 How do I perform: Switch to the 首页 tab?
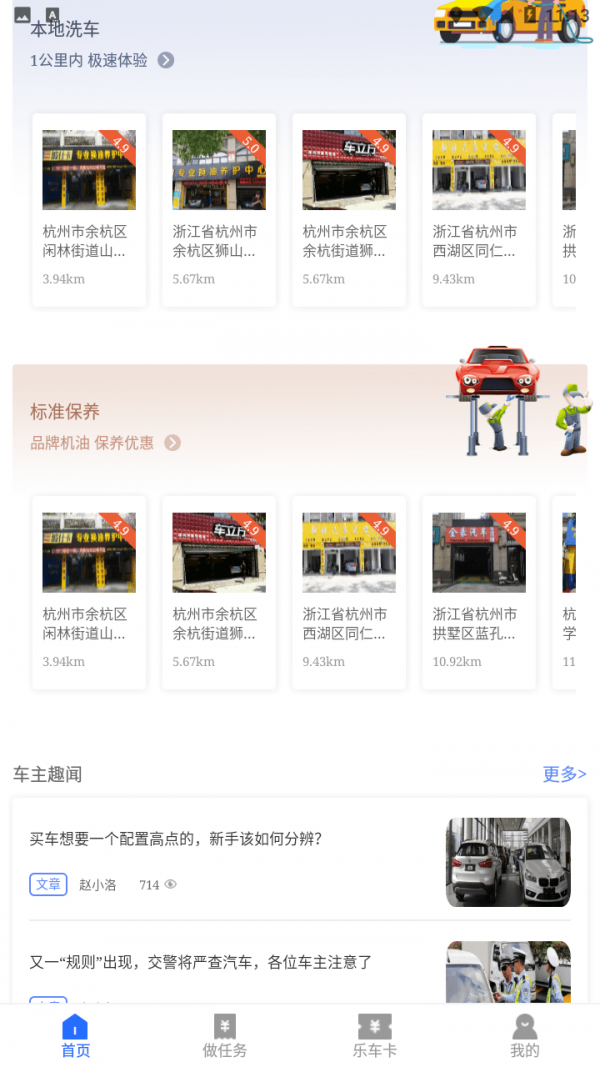tap(75, 1036)
